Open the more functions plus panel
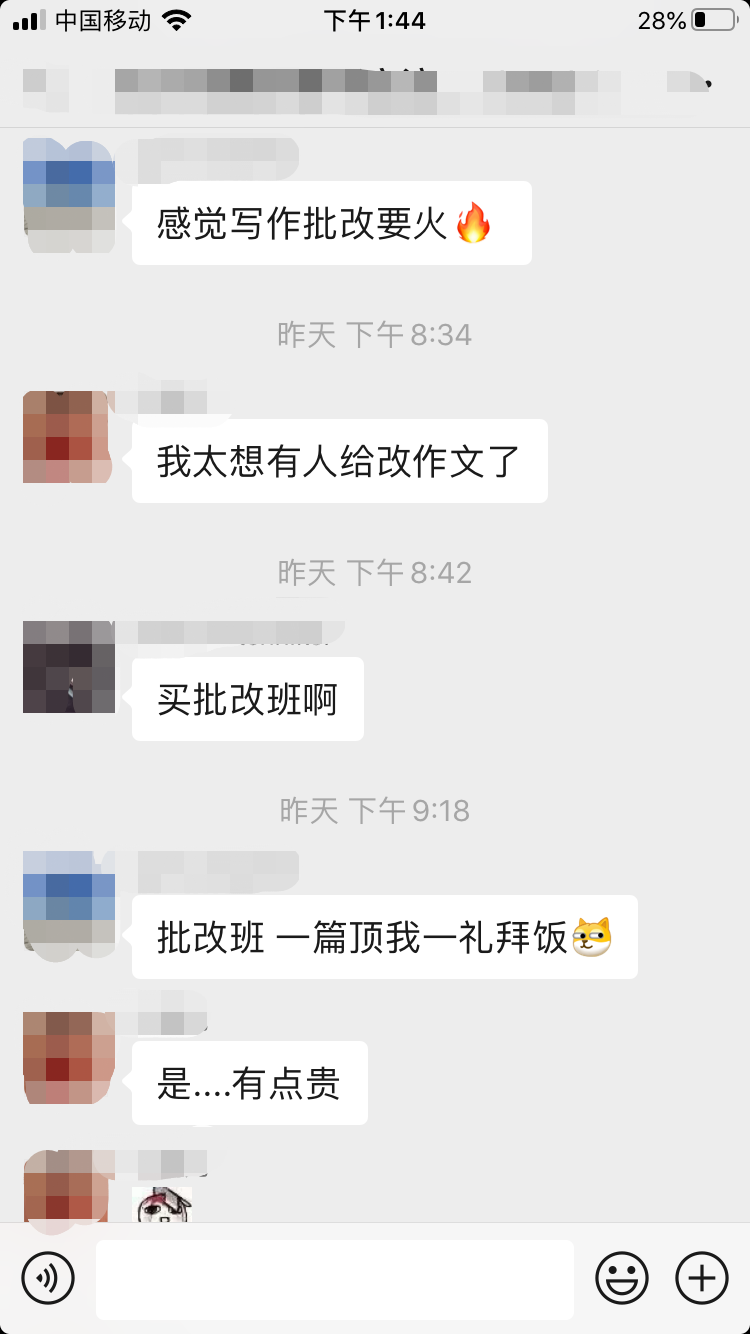750x1334 pixels. tap(702, 1278)
